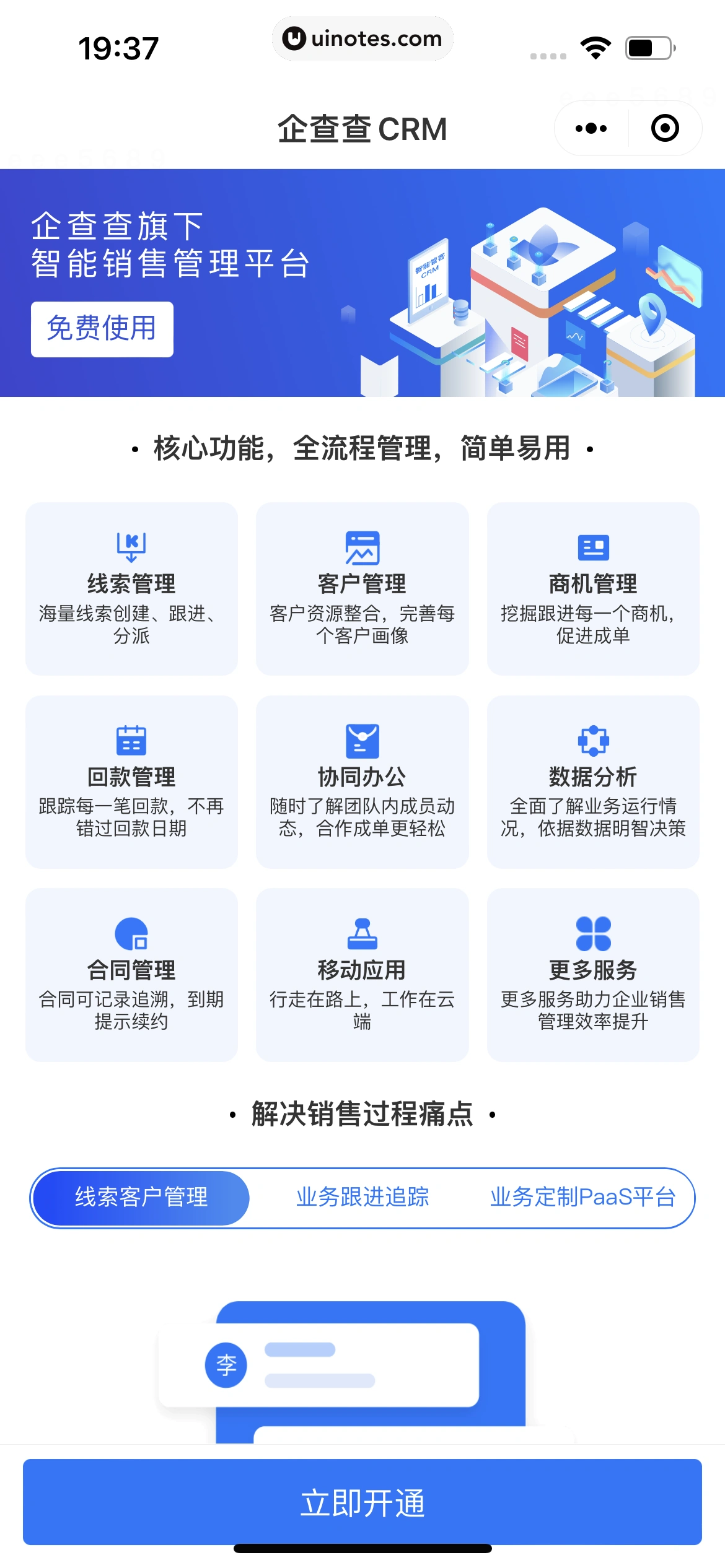Tap the 立即开通 button

(x=362, y=1502)
